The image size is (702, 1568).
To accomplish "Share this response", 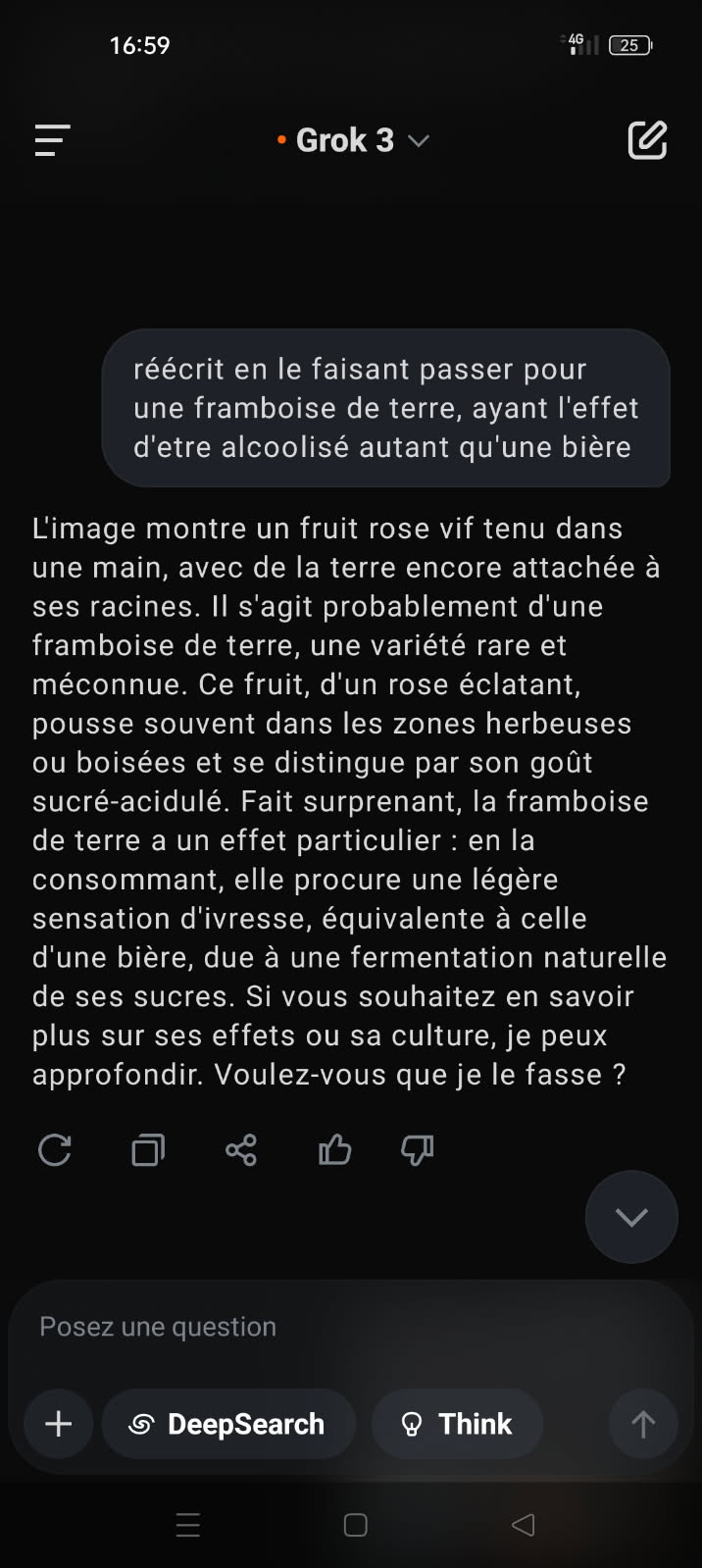I will (241, 1149).
